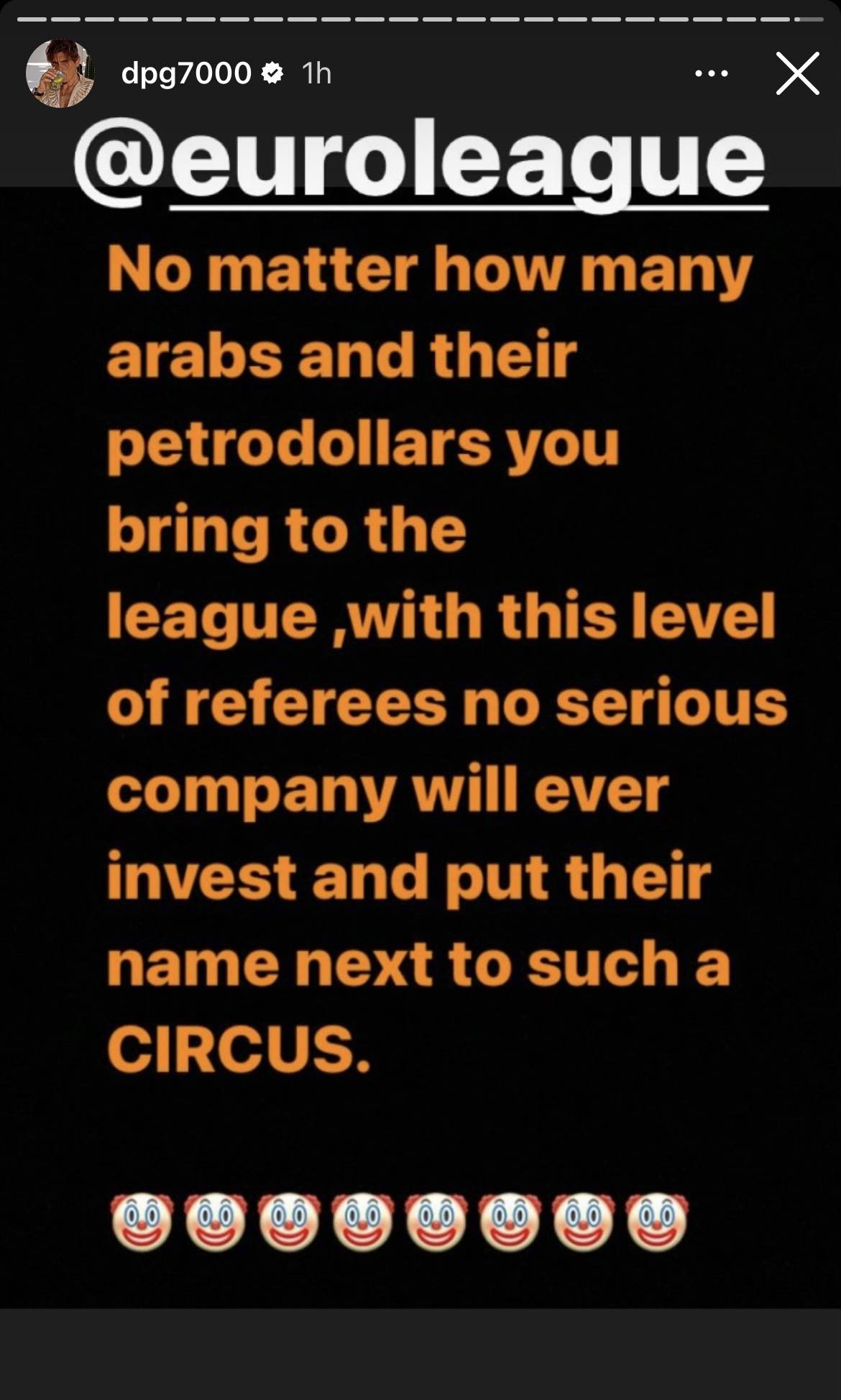841x1400 pixels.
Task: Open the @euroleague mention
Action: coord(420,164)
